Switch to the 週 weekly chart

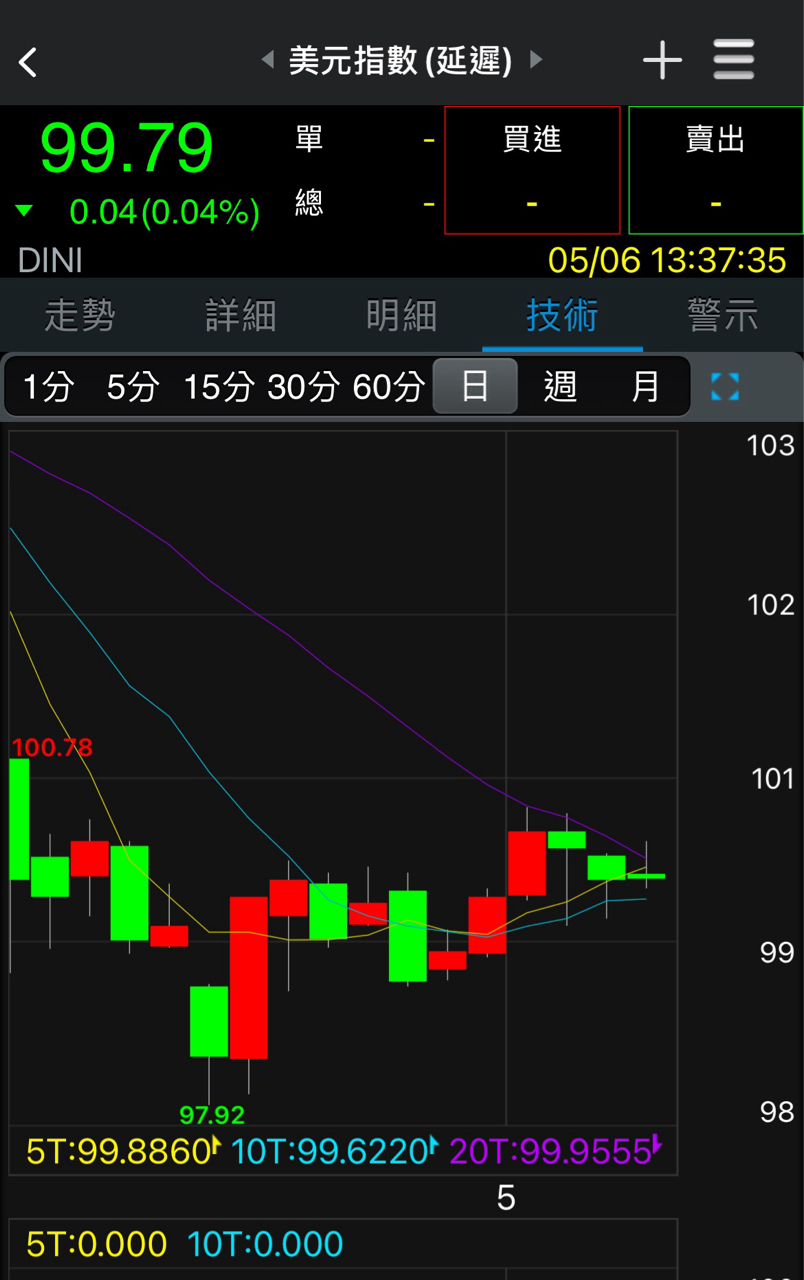point(560,386)
